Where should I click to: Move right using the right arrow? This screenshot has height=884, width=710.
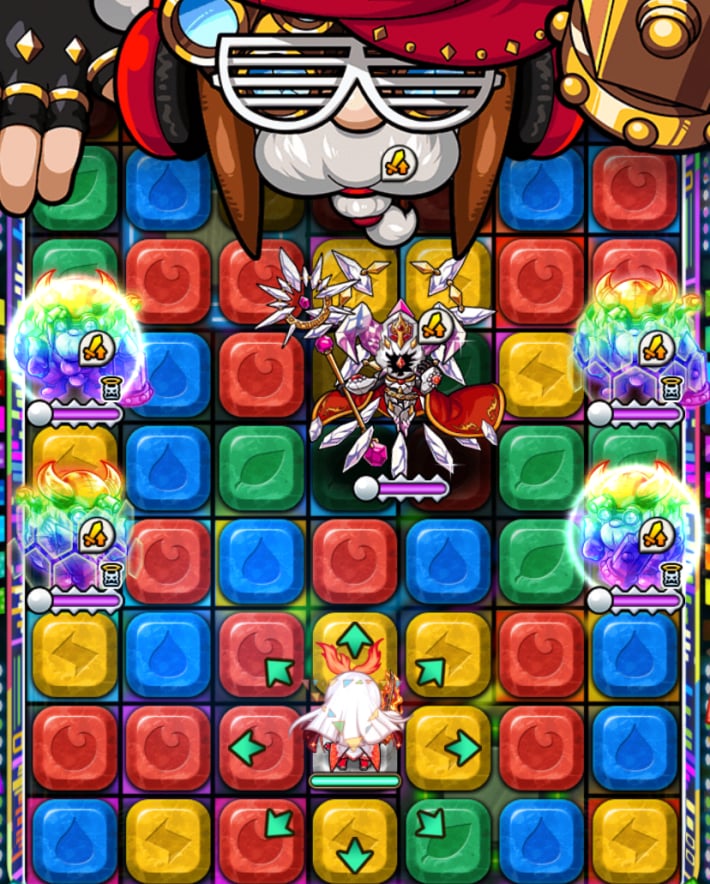click(x=462, y=747)
